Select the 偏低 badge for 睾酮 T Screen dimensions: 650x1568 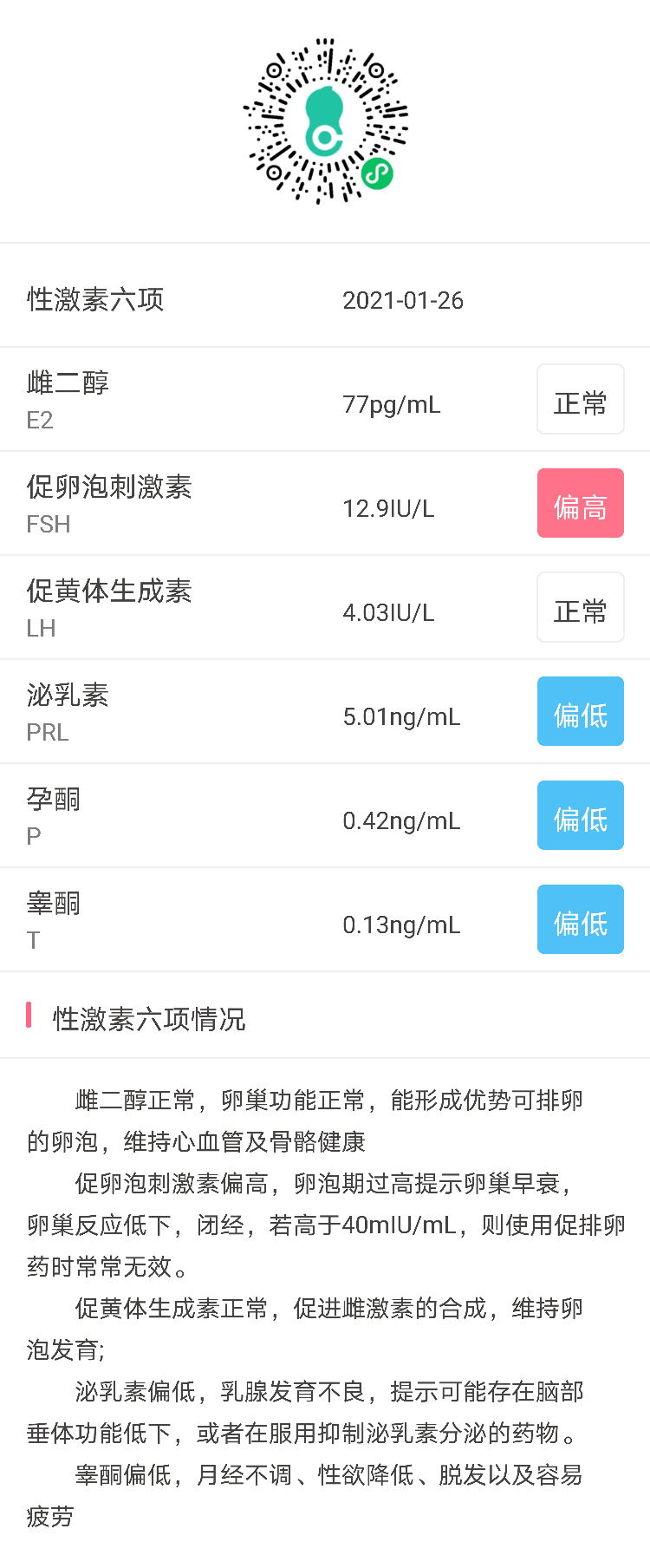coord(580,919)
